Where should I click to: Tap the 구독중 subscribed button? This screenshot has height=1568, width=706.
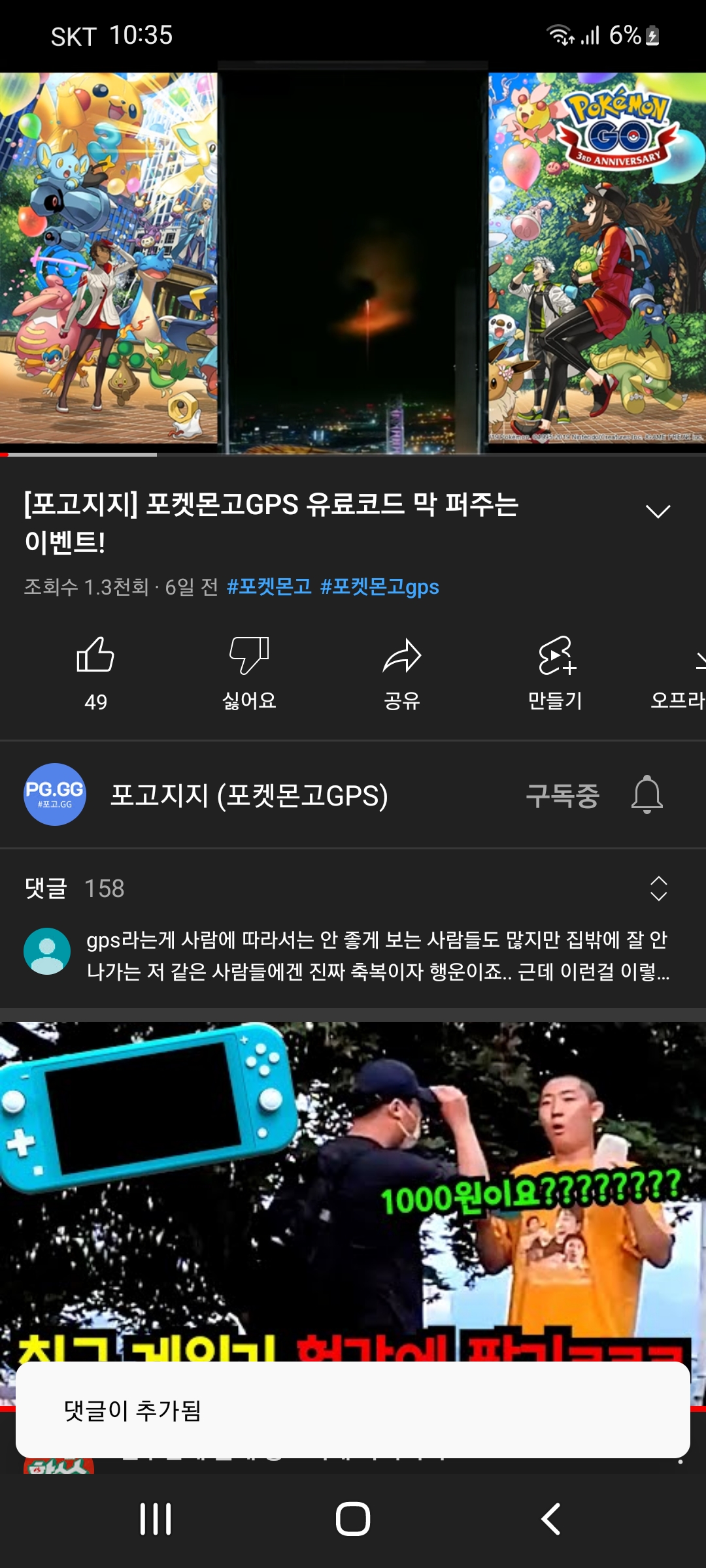562,795
